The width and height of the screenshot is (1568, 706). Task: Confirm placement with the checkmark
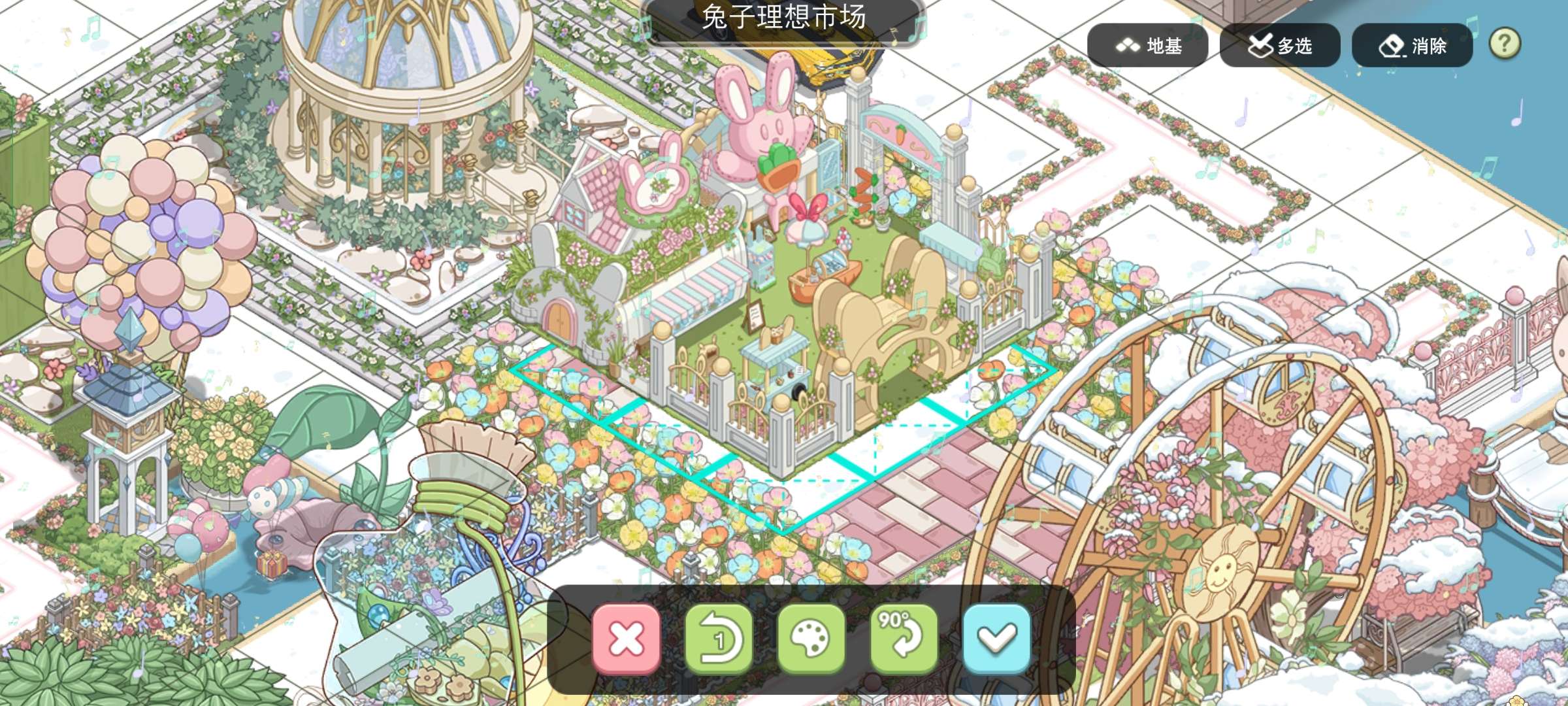click(x=996, y=639)
